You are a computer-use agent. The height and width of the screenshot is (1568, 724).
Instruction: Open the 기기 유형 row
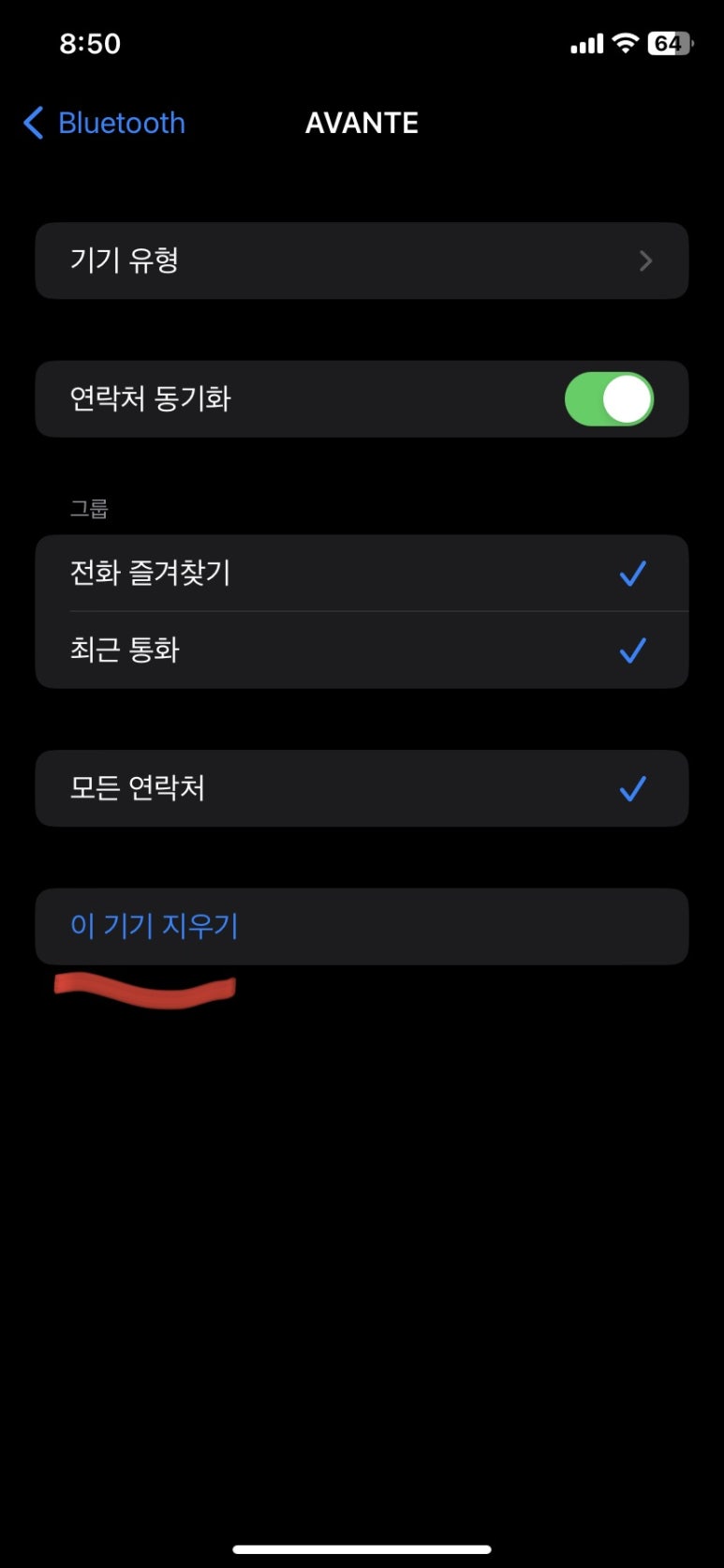coord(362,261)
